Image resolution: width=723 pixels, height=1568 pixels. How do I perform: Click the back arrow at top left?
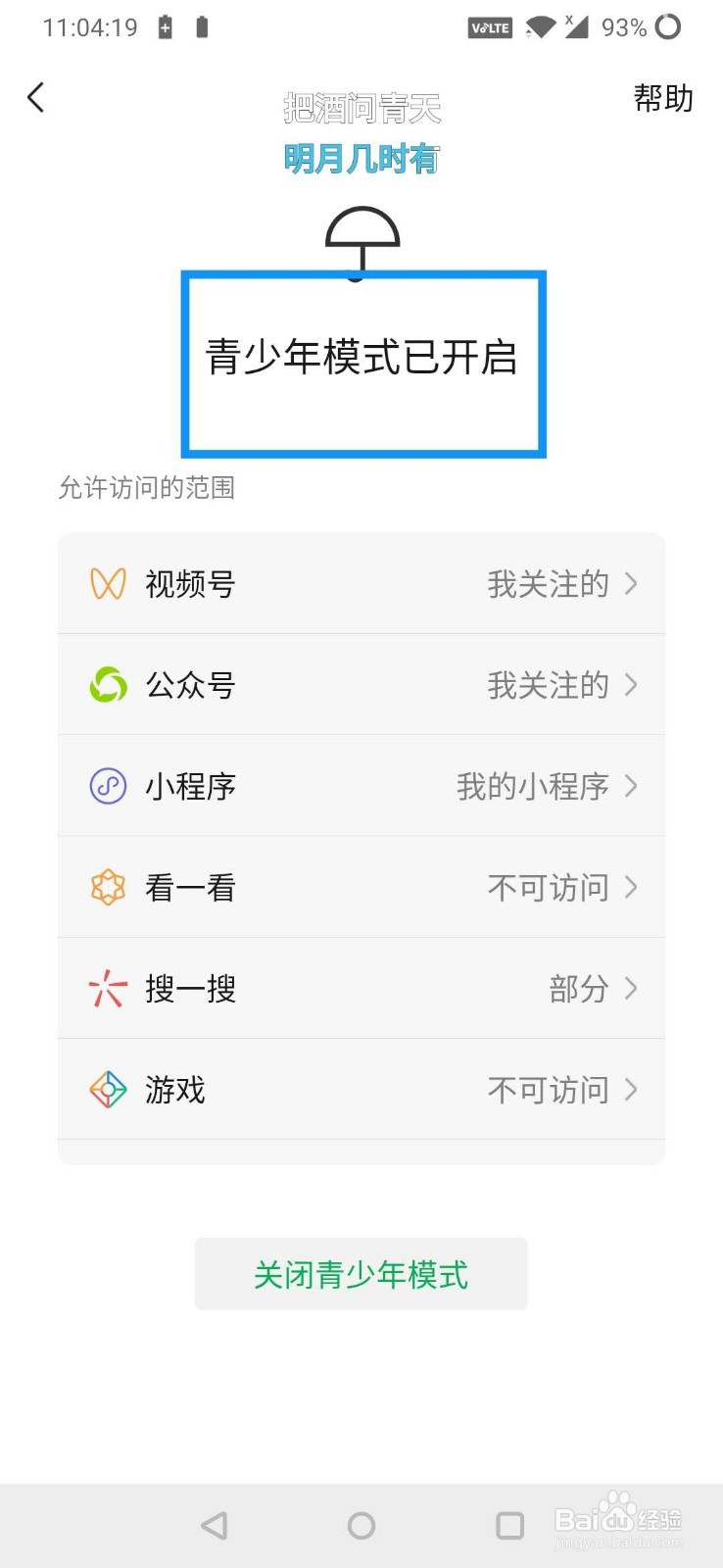pyautogui.click(x=35, y=97)
